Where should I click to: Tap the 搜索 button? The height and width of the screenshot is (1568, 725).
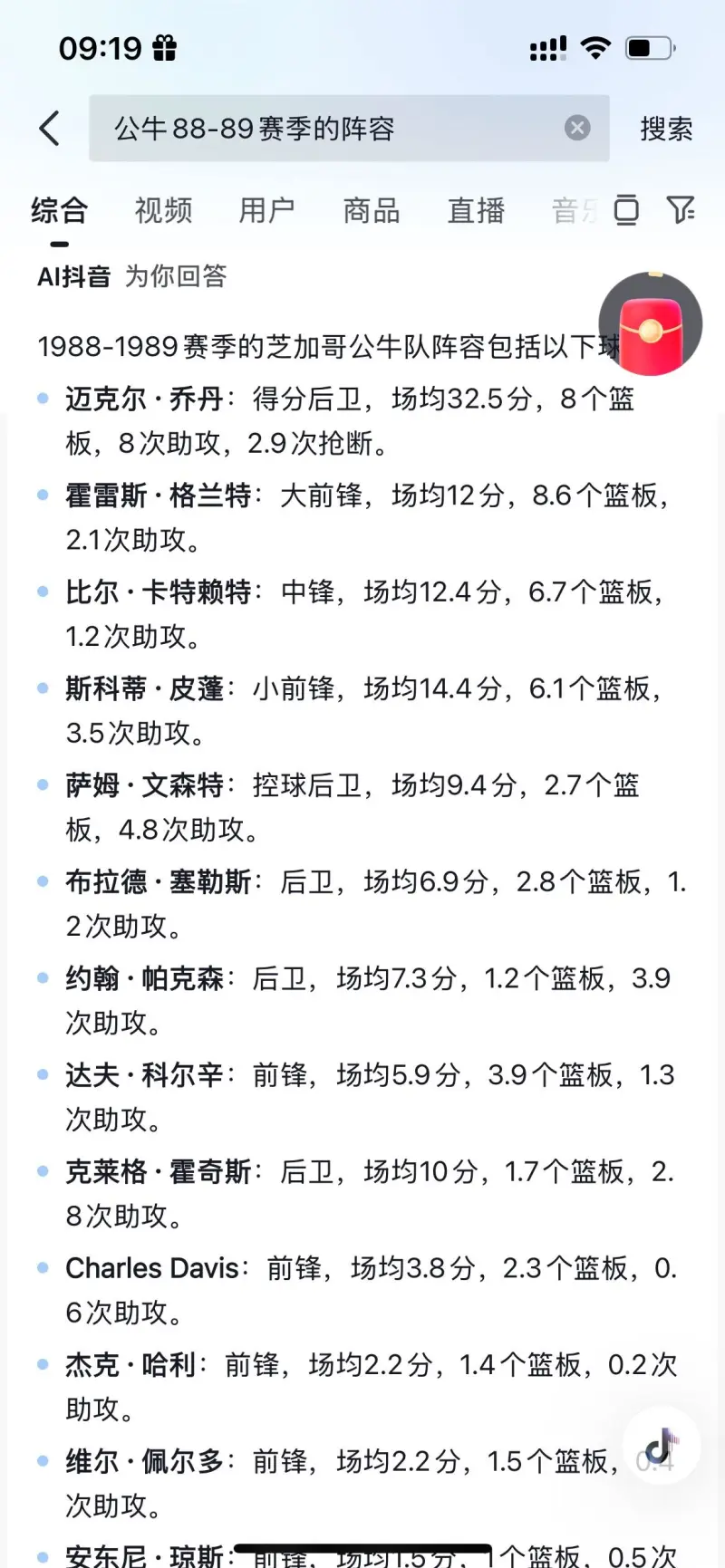(x=666, y=129)
